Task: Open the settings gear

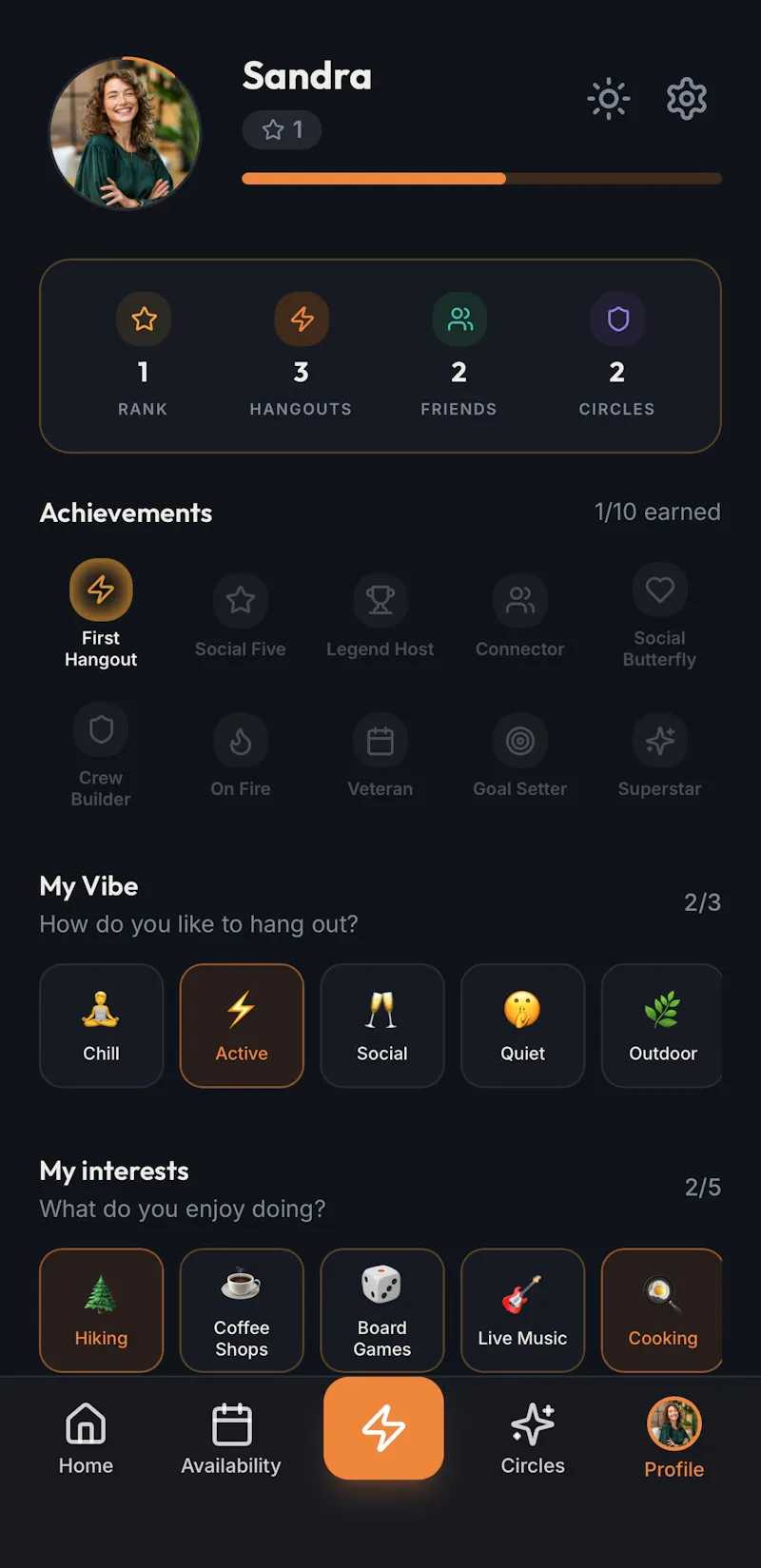Action: pos(687,99)
